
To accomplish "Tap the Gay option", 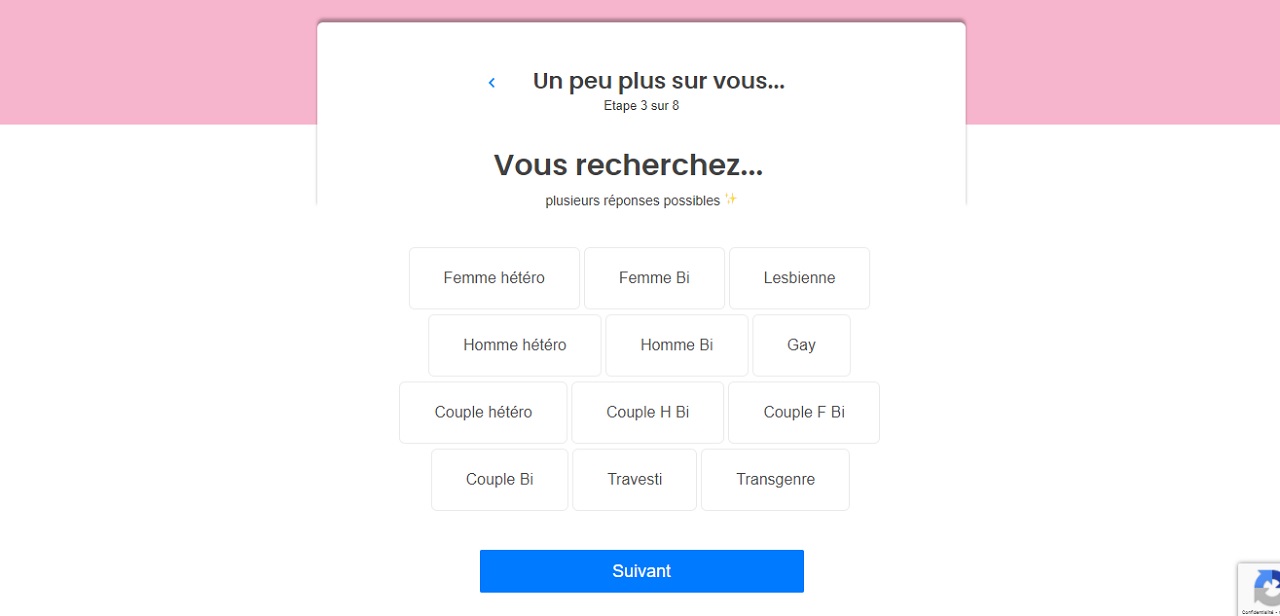I will point(801,345).
